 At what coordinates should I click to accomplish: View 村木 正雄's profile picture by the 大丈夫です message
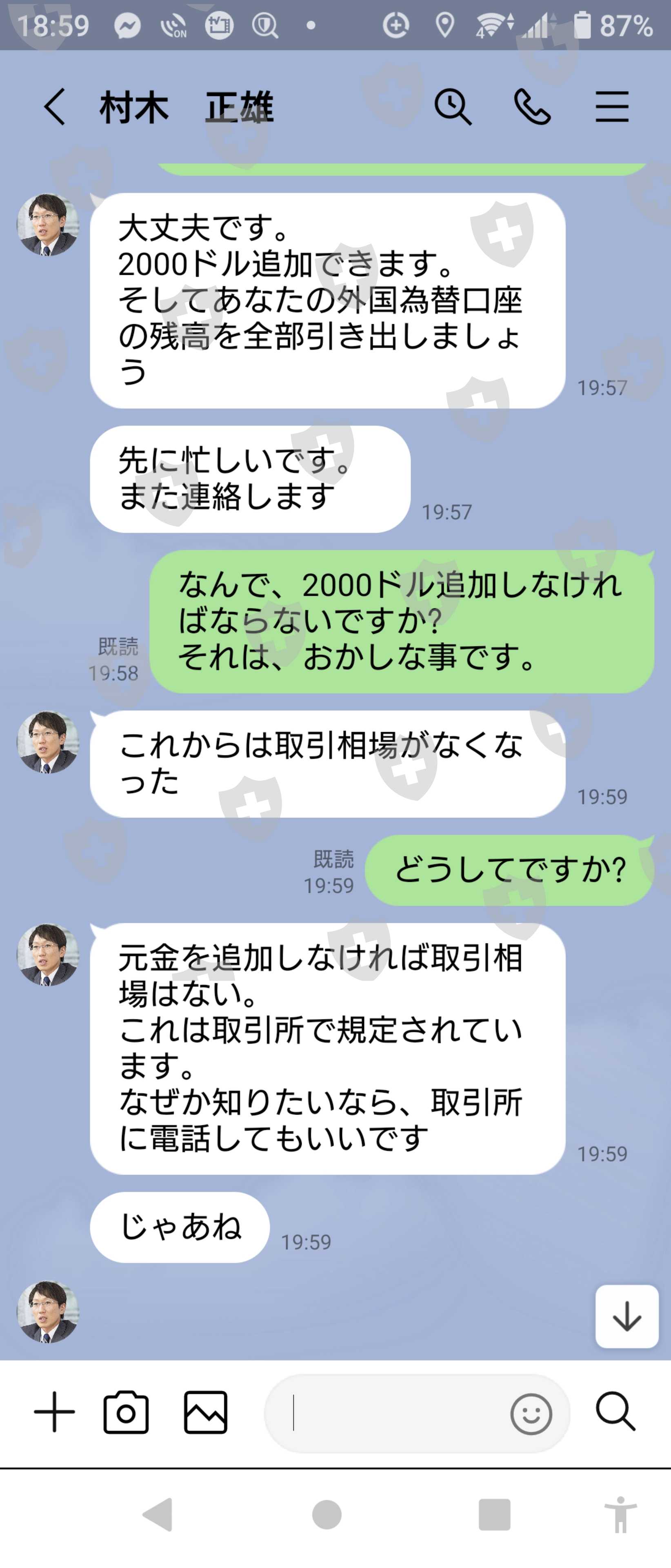[x=47, y=225]
